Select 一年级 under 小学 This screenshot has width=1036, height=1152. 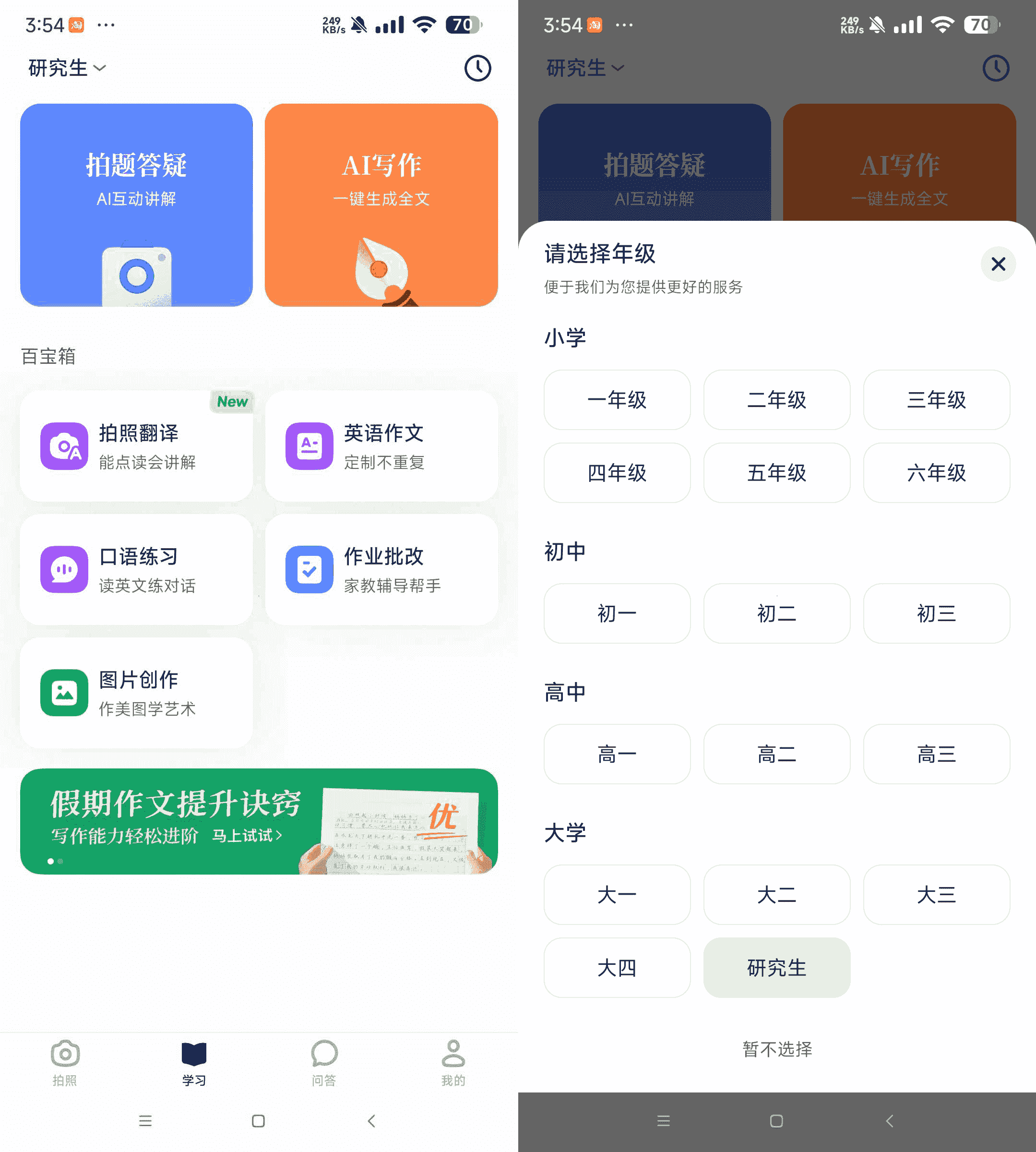click(617, 400)
